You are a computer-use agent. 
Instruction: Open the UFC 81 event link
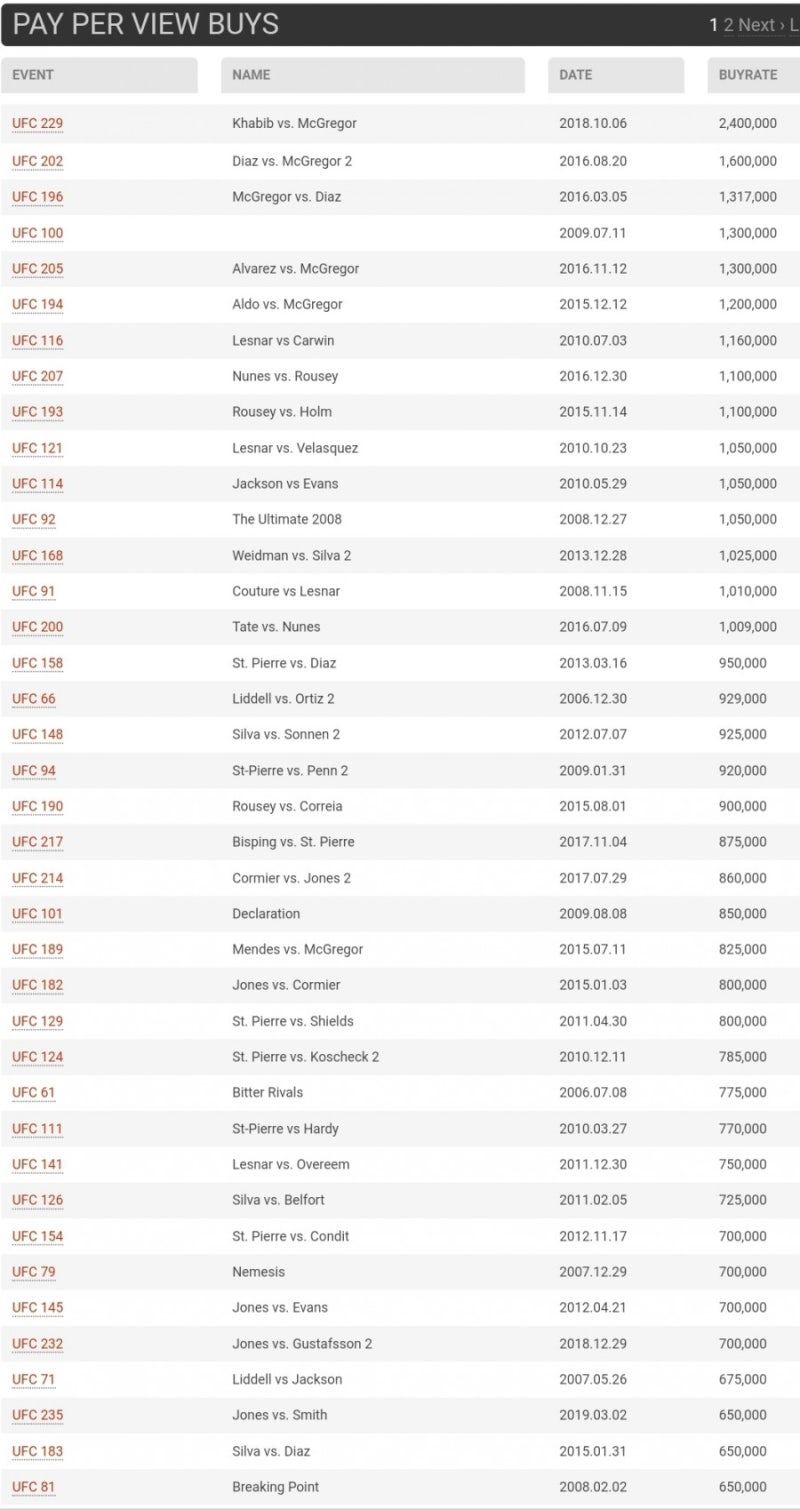click(34, 1487)
